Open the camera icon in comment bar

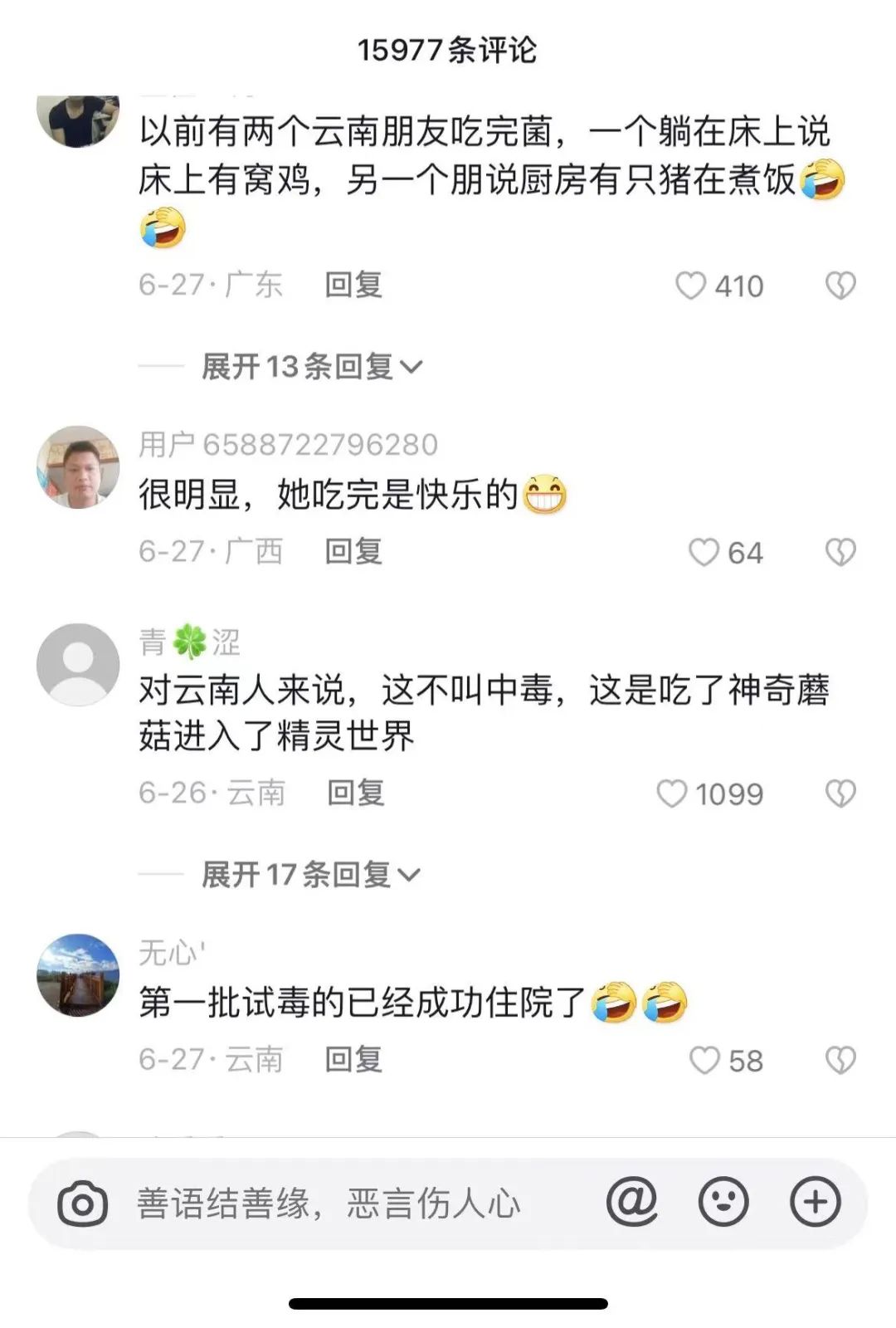pyautogui.click(x=82, y=1203)
